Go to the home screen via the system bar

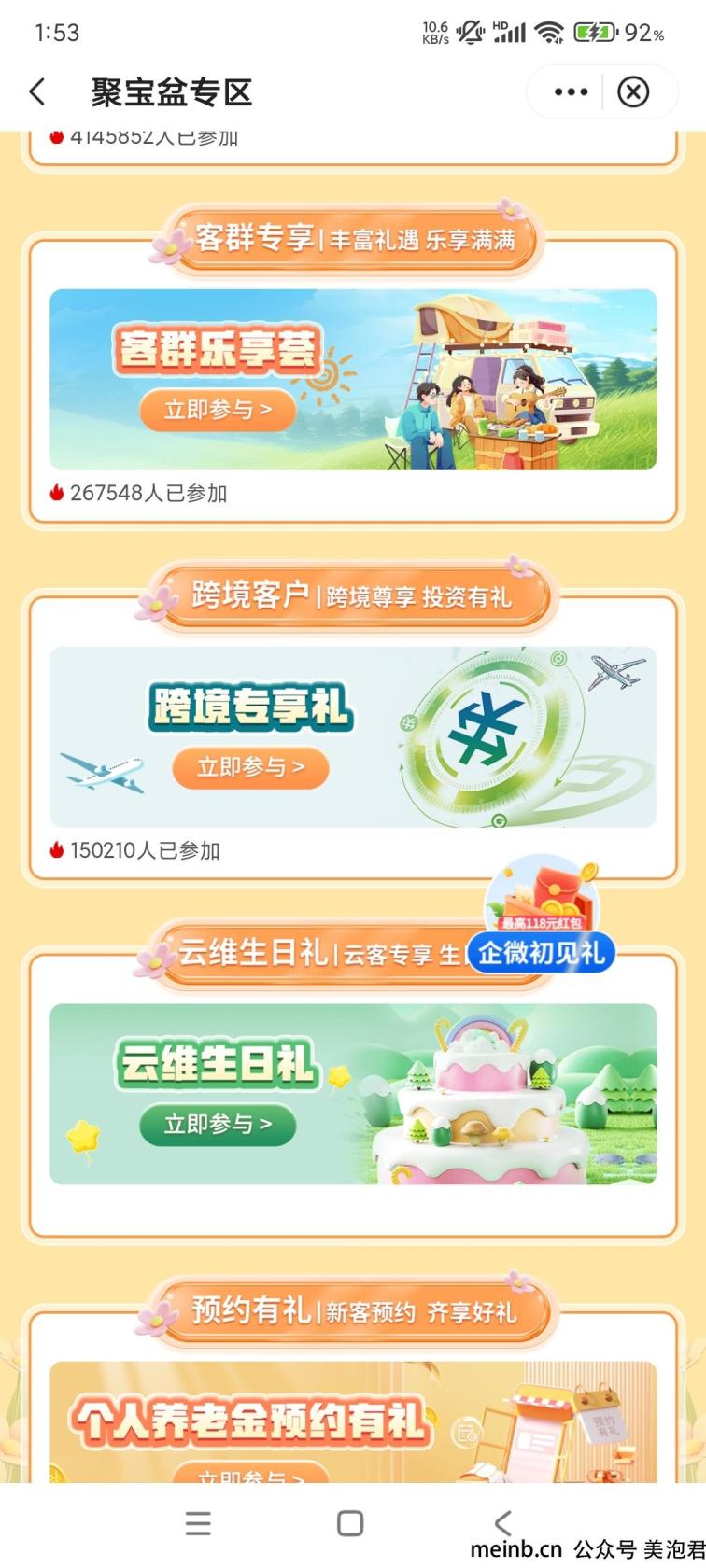(350, 1524)
